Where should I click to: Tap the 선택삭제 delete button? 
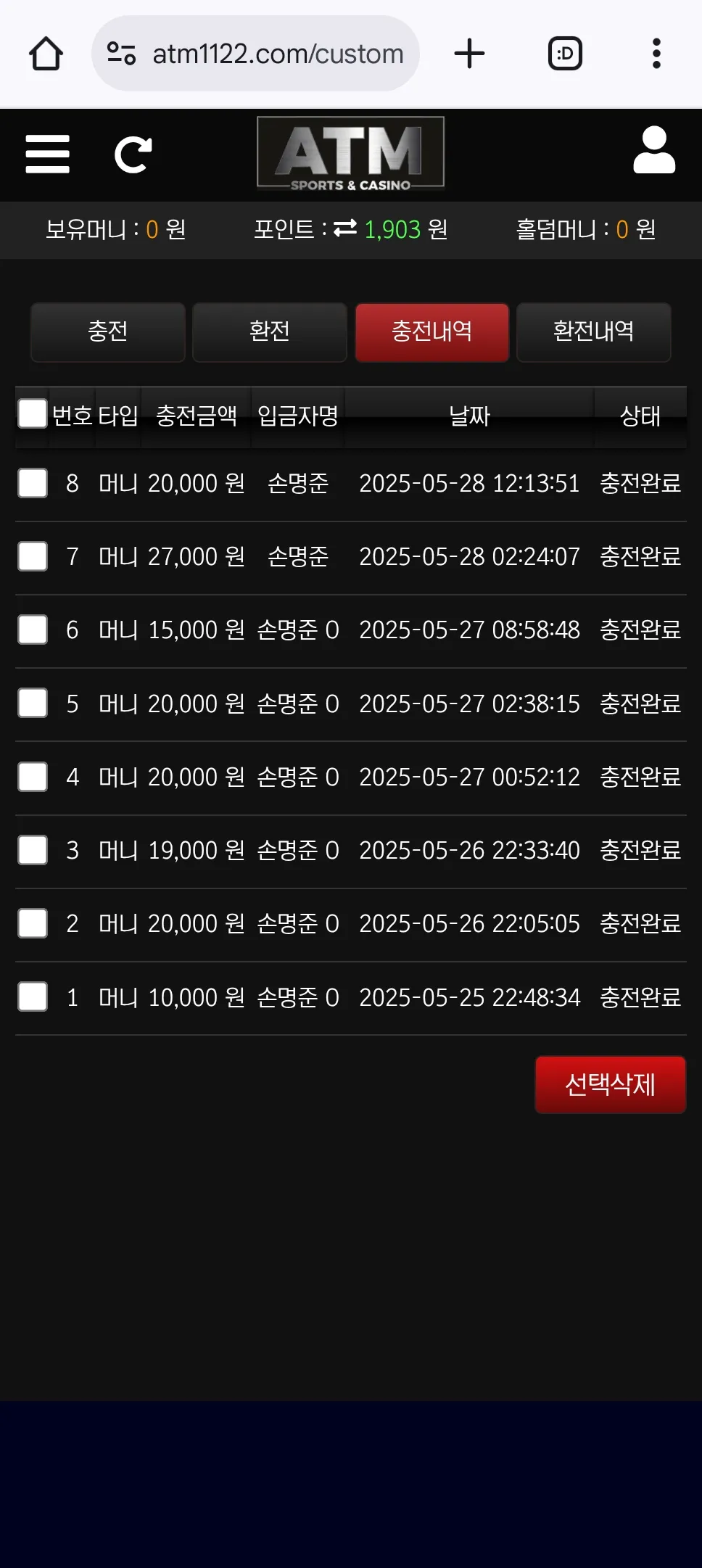coord(611,1085)
